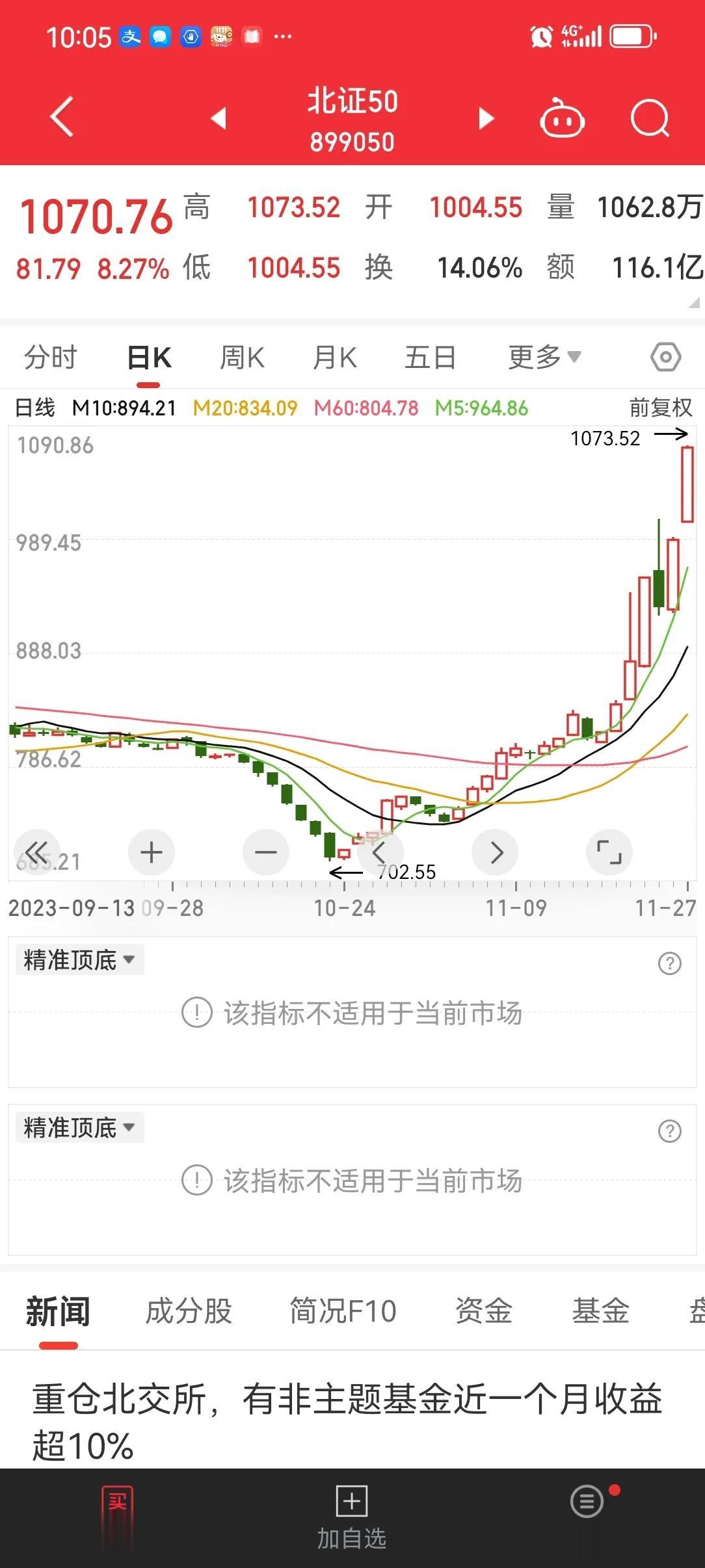
Task: Expand chart to fullscreen
Action: coord(609,852)
